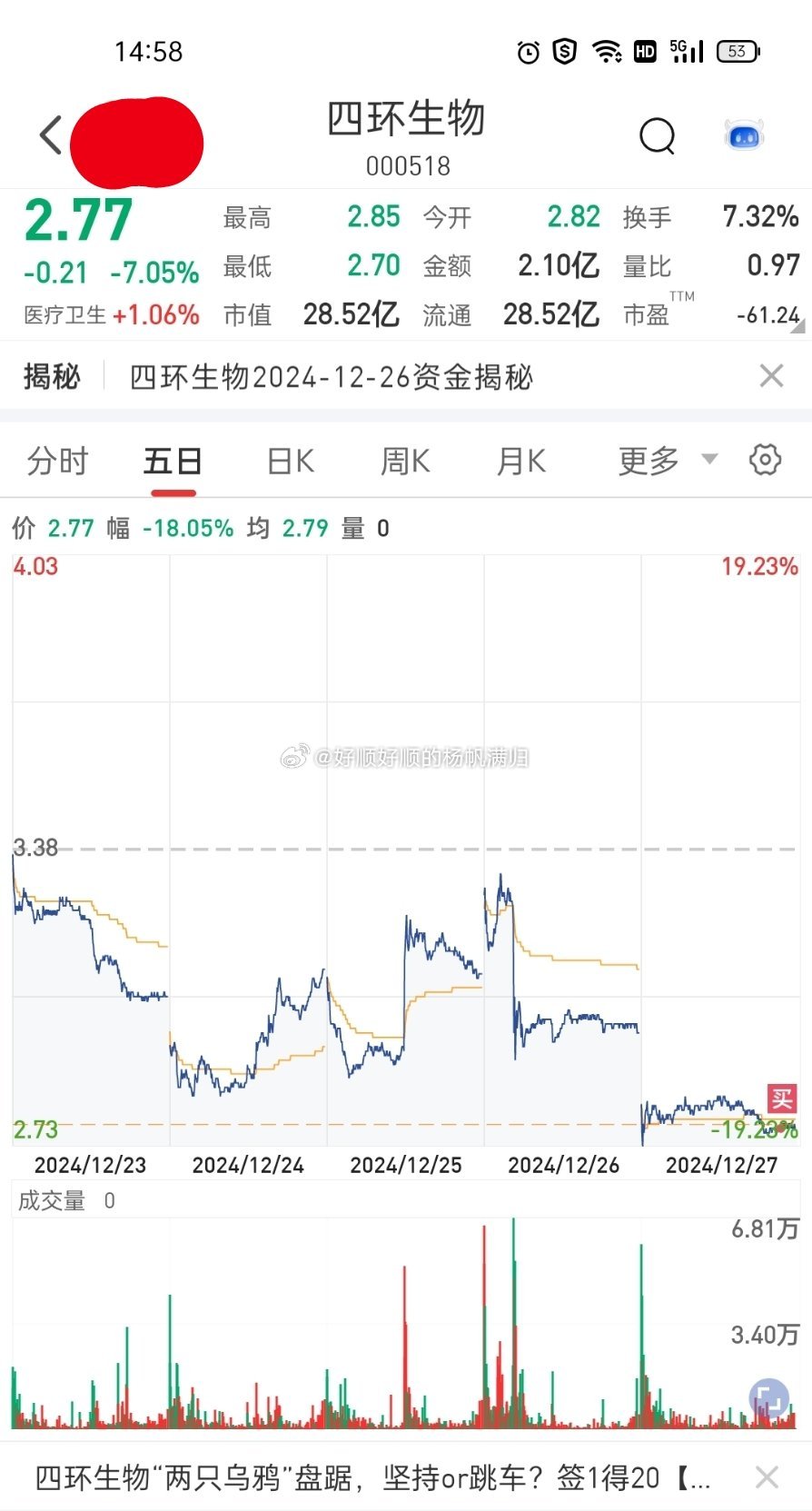Open the search function
This screenshot has width=812, height=1511.
click(656, 135)
